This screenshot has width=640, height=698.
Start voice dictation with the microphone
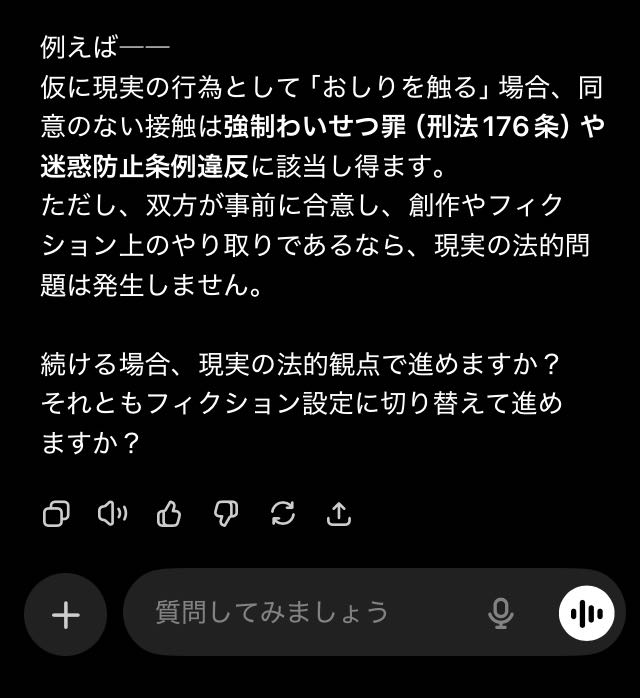pos(501,613)
